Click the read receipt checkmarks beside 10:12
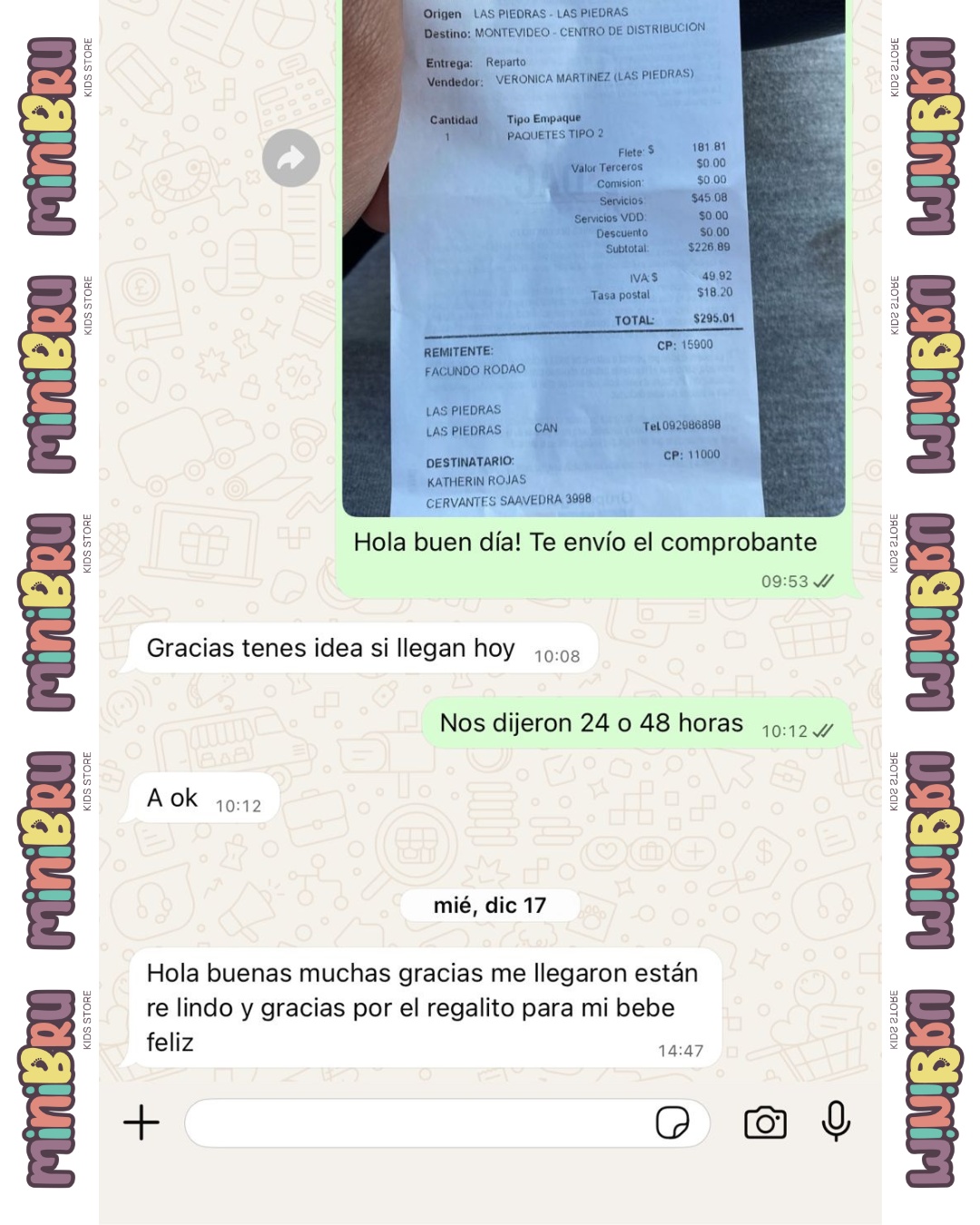Viewport: 980px width, 1225px height. (822, 730)
